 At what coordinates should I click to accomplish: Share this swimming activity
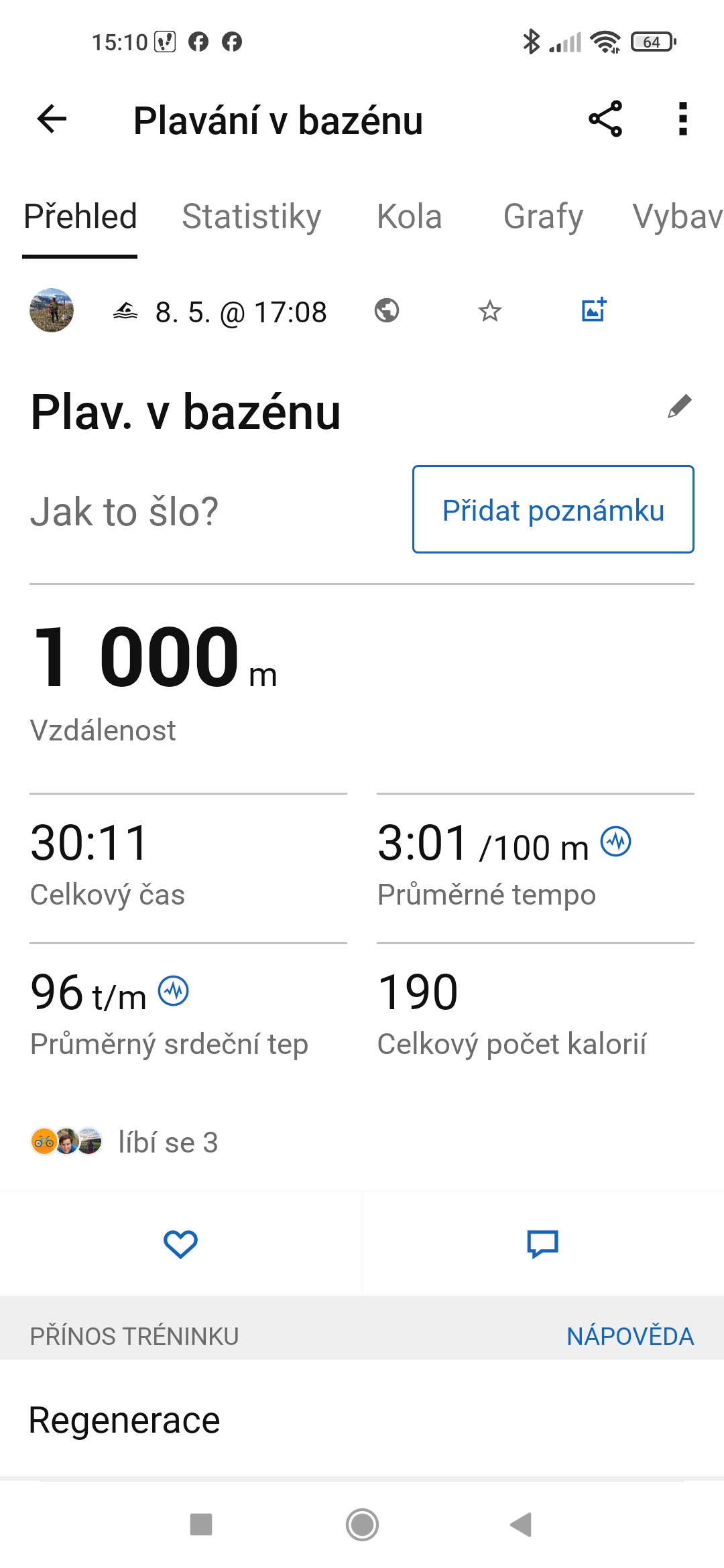pos(605,120)
